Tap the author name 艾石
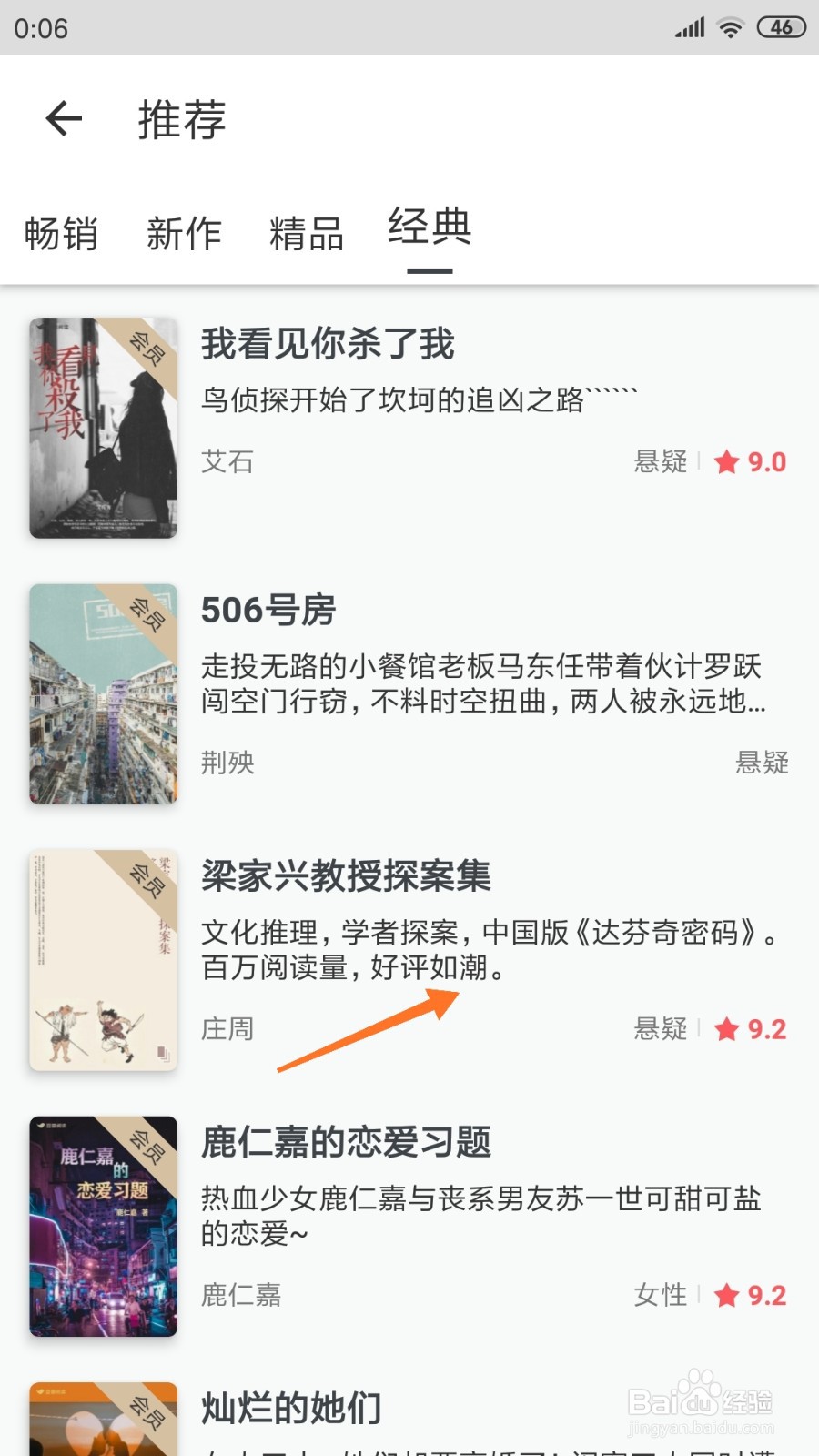 [227, 462]
